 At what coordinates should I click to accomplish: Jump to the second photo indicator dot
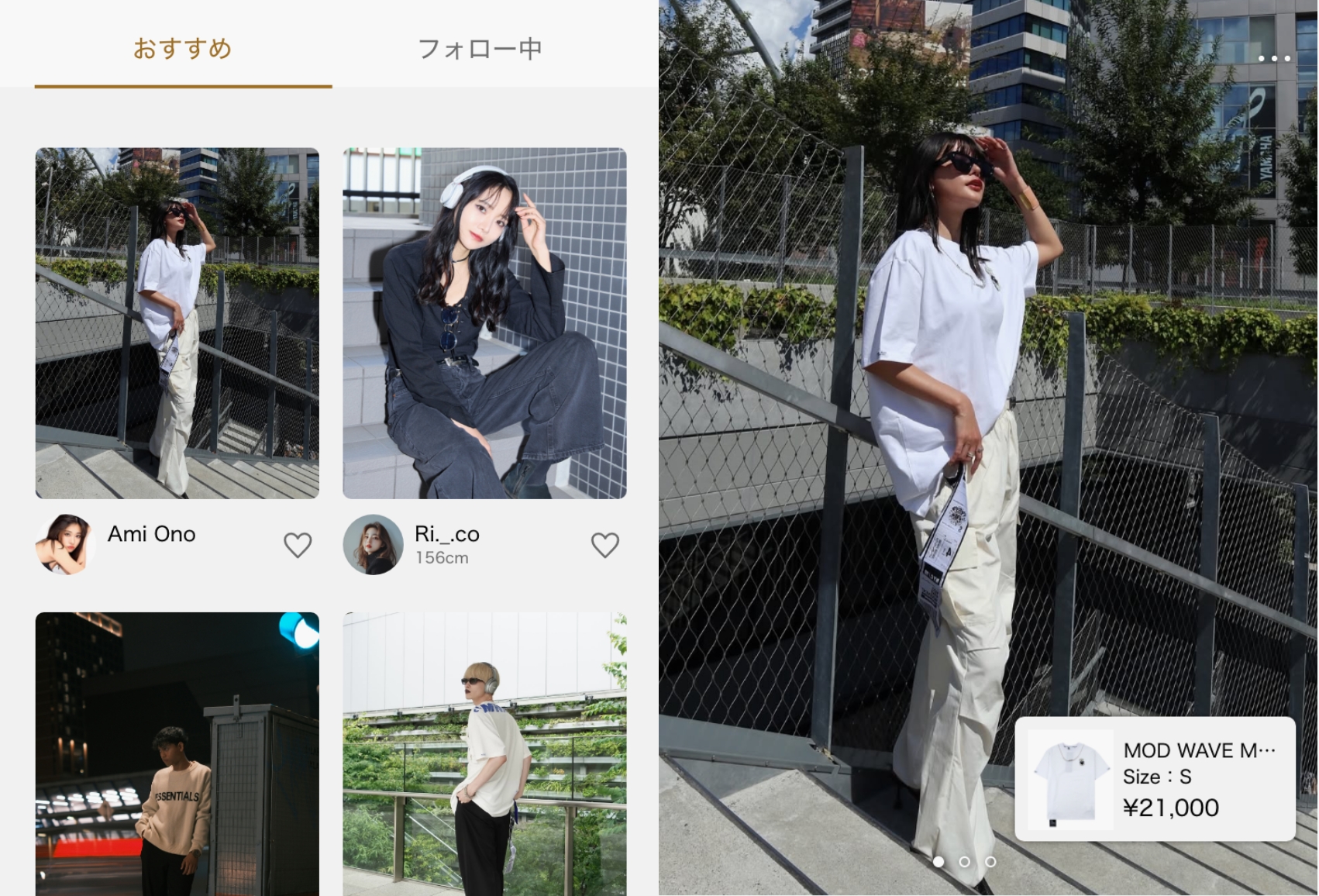(x=964, y=861)
